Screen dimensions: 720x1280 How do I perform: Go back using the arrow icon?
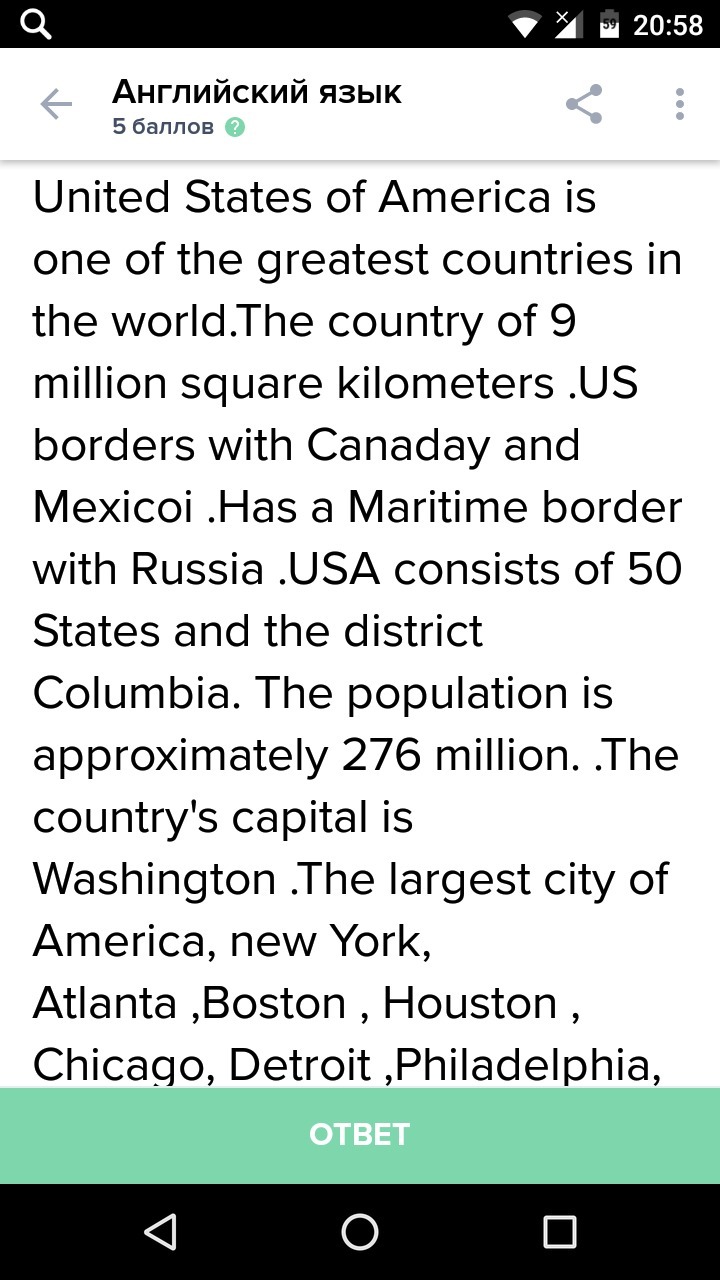(56, 104)
